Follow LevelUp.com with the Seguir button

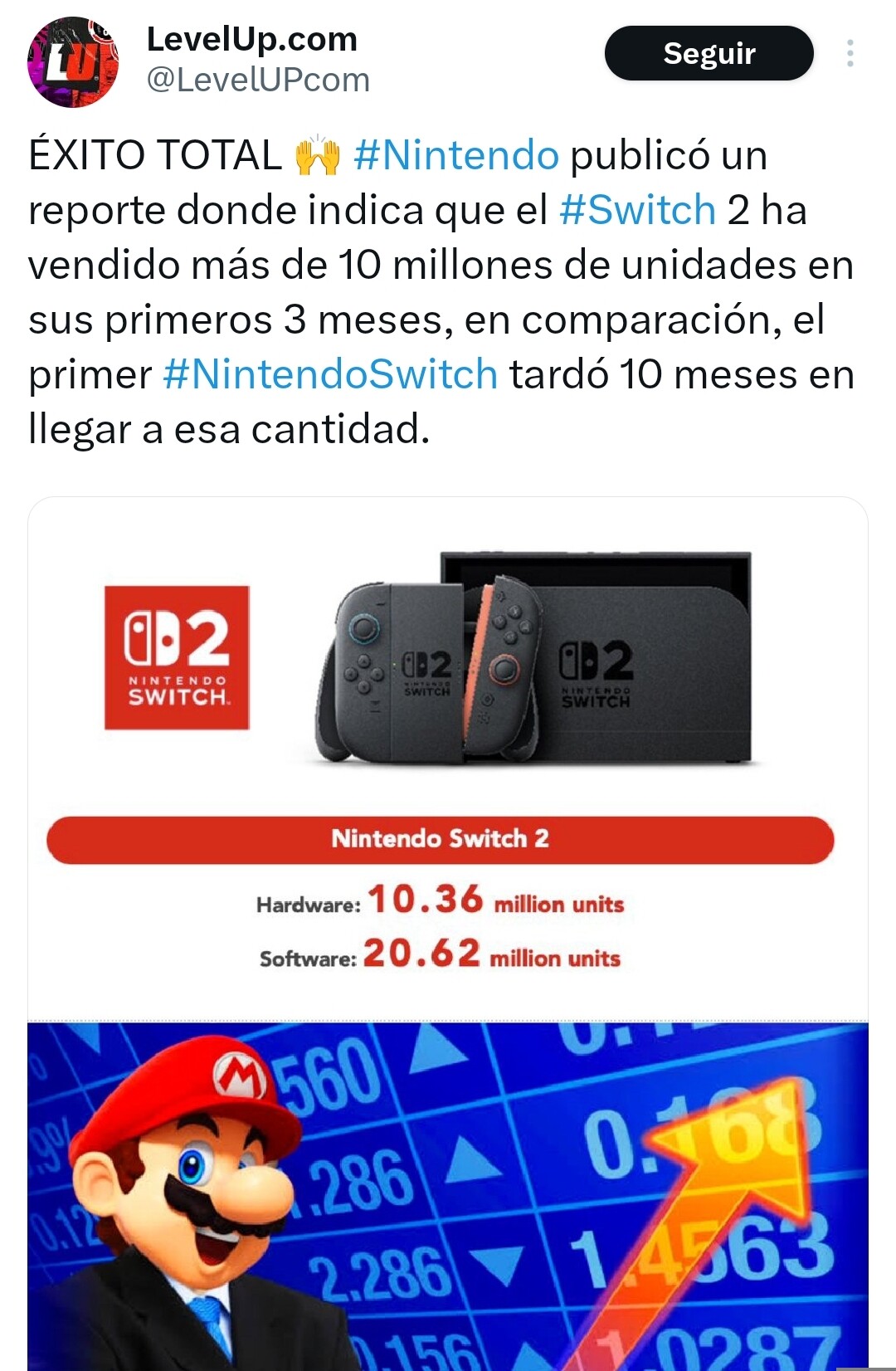click(x=709, y=54)
